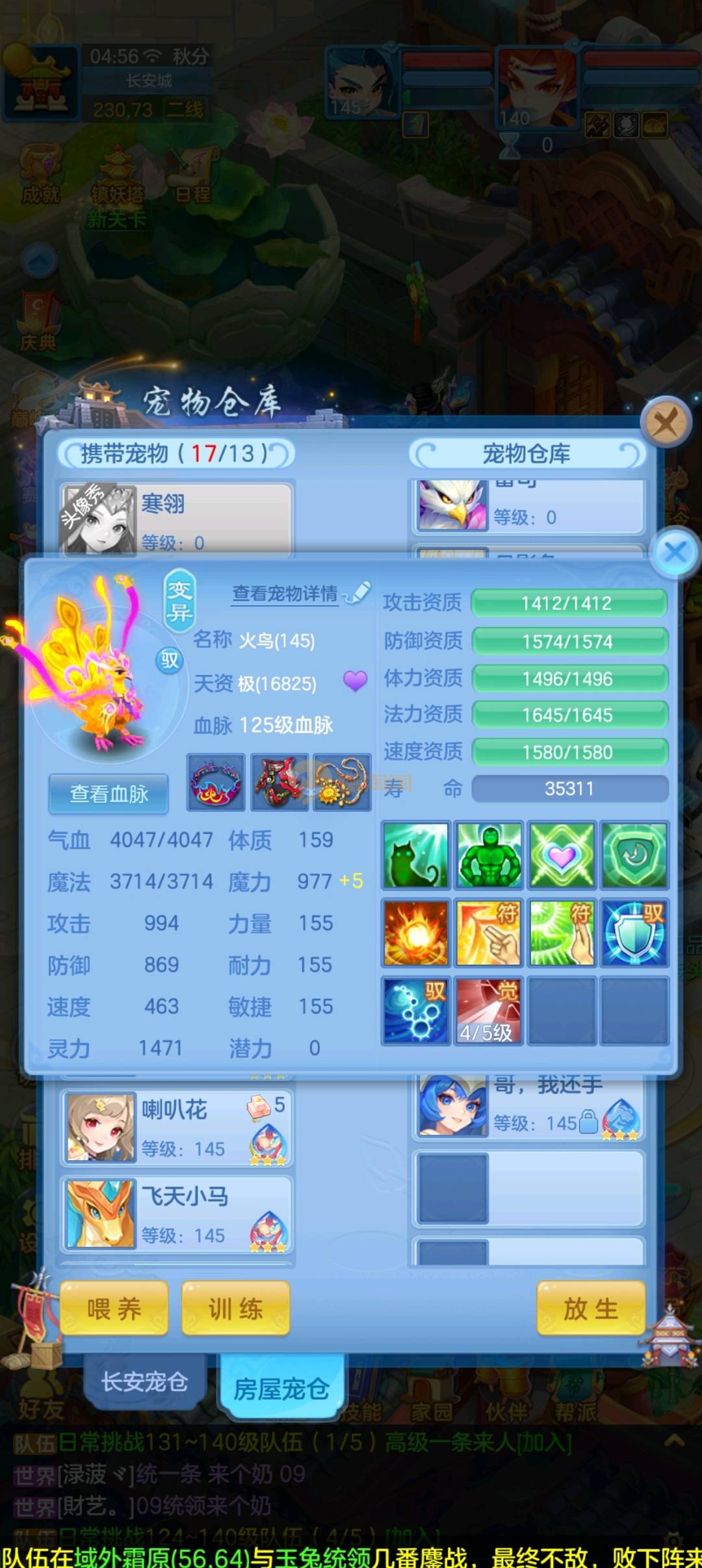Tap the 查看血脉 button
This screenshot has height=1568, width=702.
click(x=109, y=793)
